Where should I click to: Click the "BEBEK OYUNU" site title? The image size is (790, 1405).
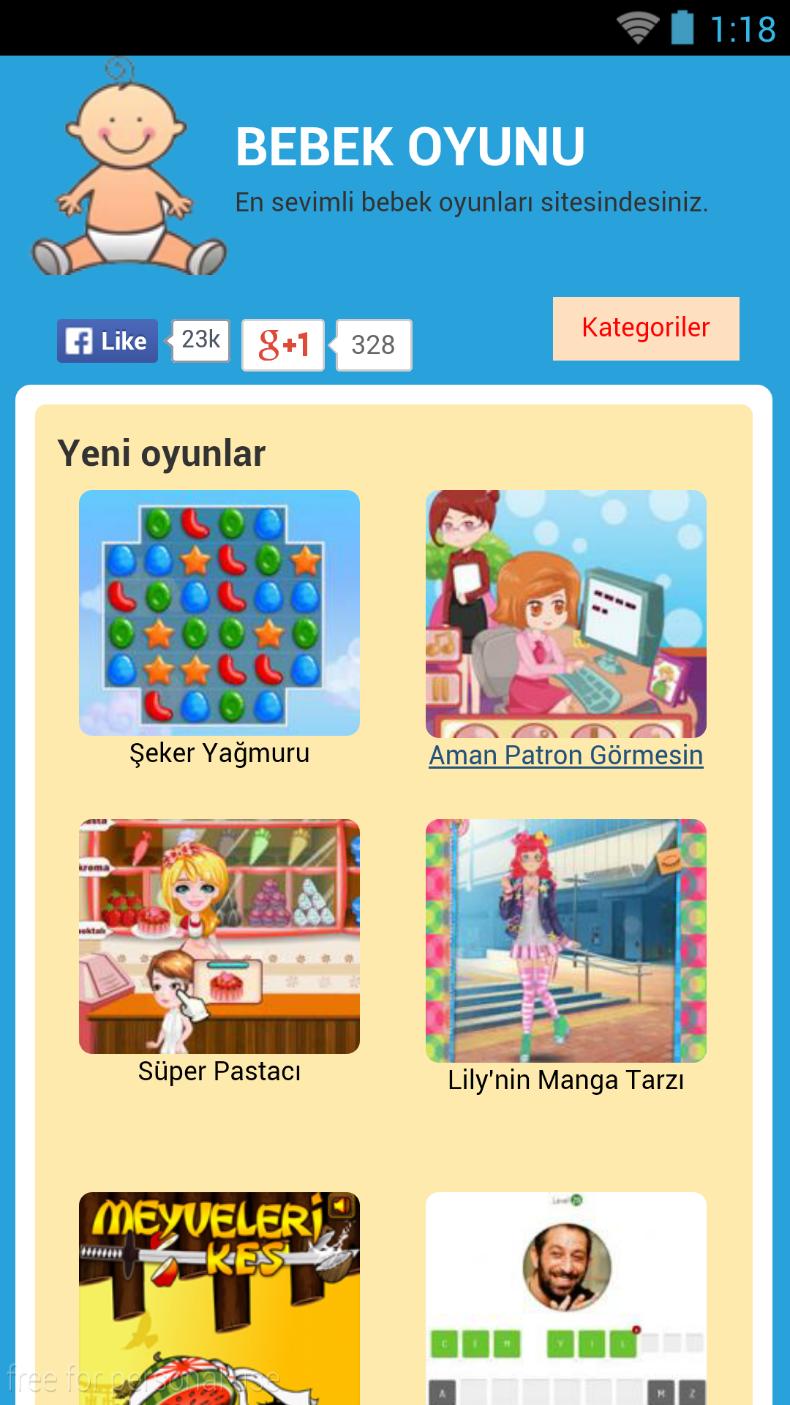point(410,146)
